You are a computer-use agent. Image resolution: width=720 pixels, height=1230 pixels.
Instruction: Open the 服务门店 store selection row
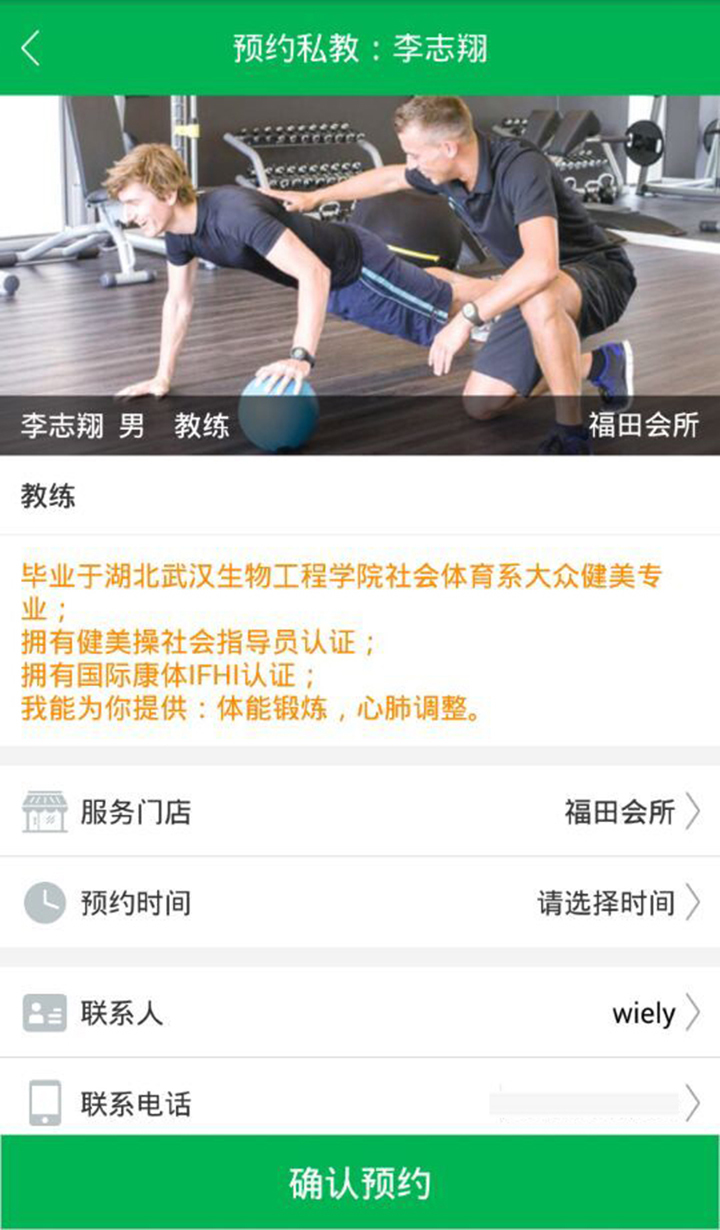(360, 812)
